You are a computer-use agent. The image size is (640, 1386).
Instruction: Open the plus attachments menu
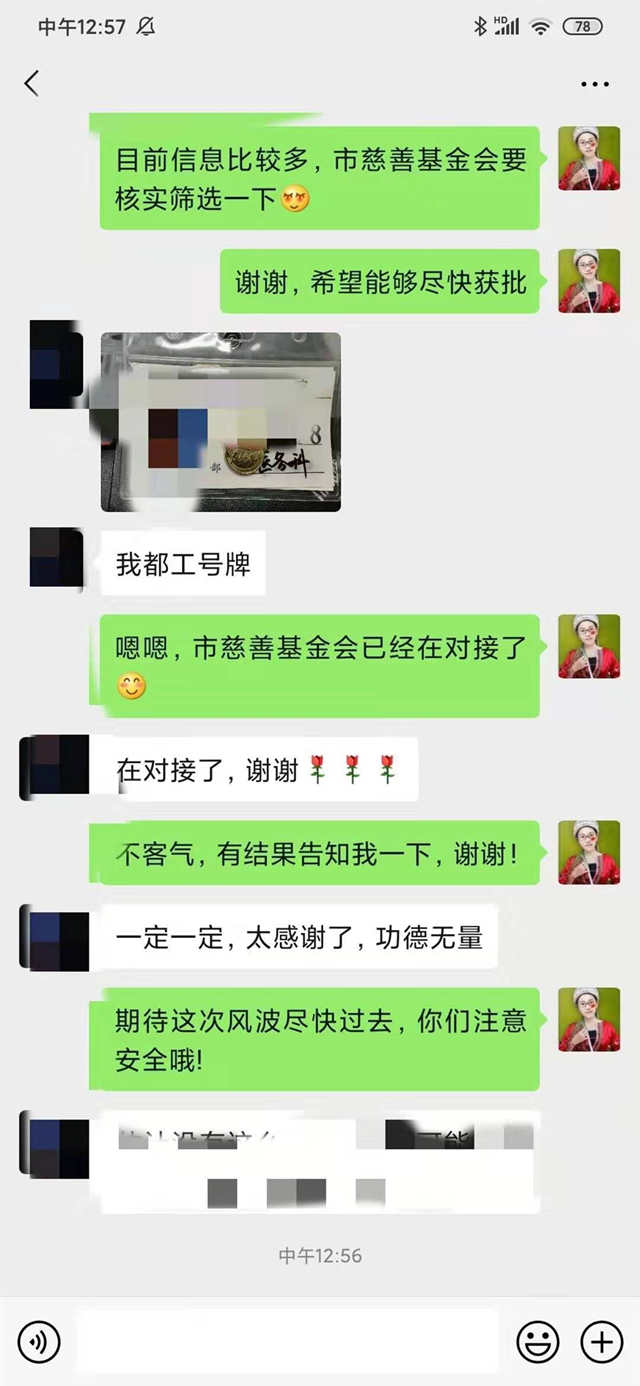[x=601, y=1342]
